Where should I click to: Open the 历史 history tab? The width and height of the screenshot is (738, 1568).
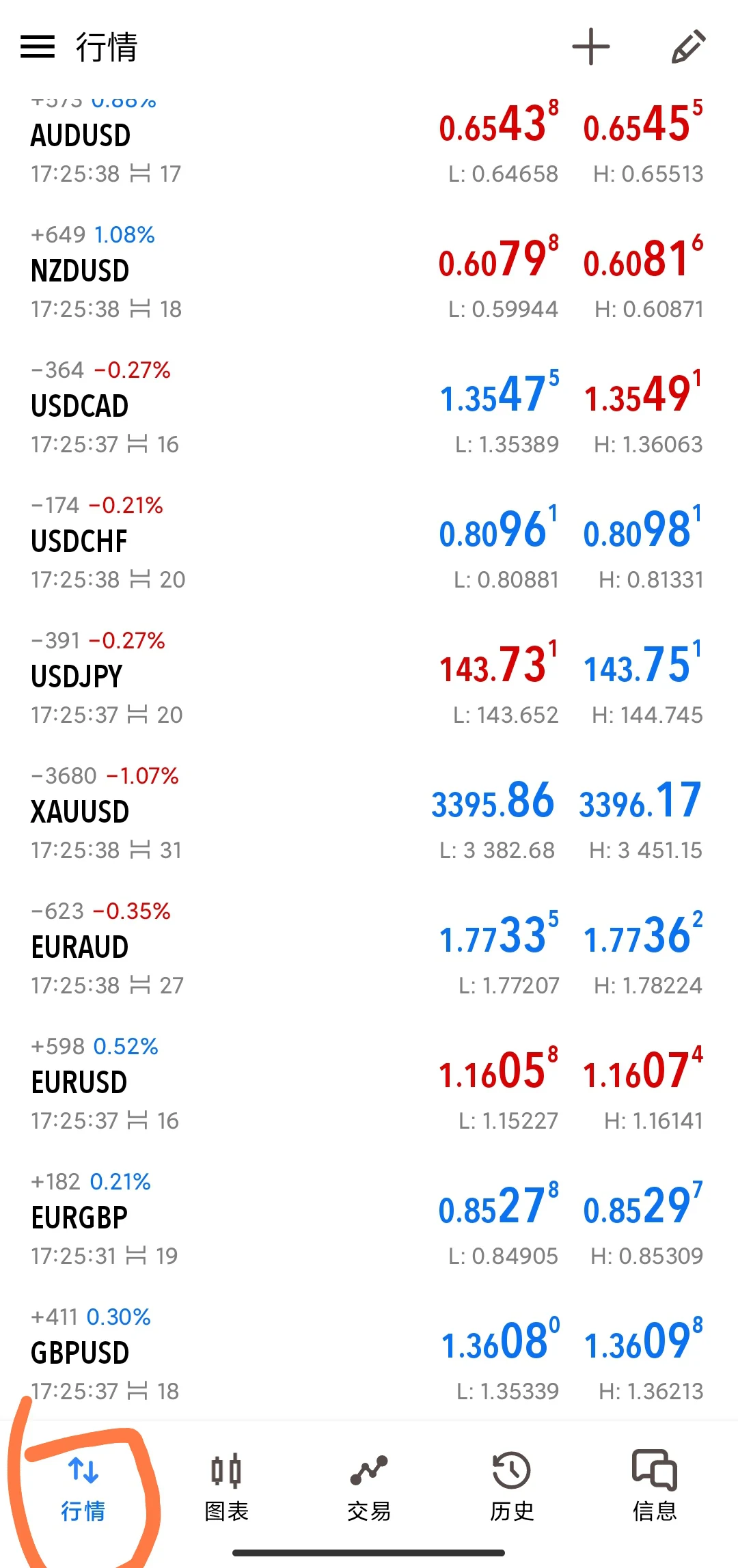512,1487
